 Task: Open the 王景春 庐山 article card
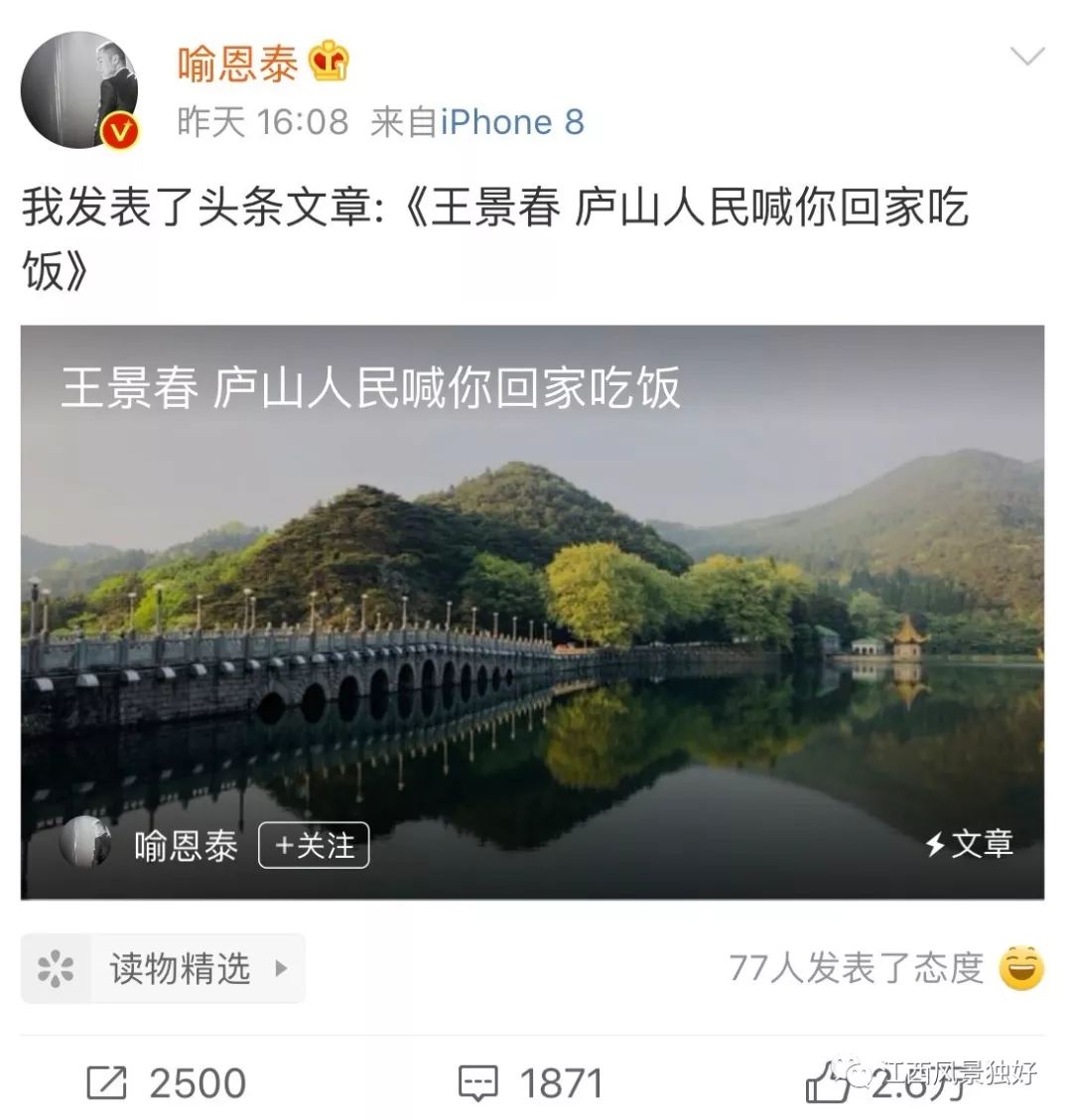532,596
